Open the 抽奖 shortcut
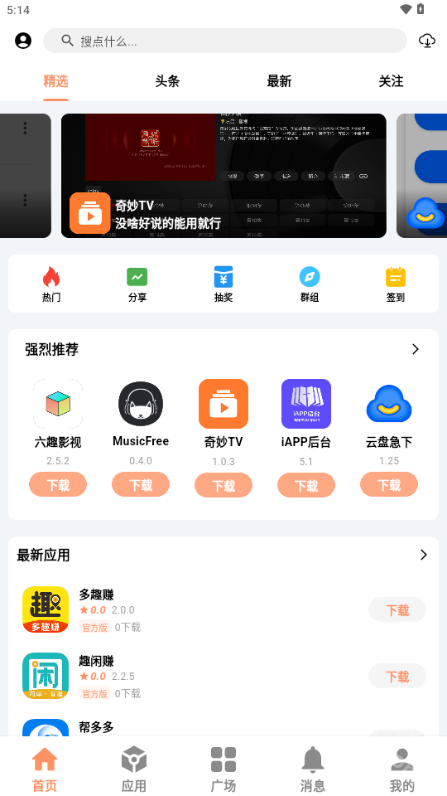Screen dimensions: 447x796 click(x=223, y=284)
